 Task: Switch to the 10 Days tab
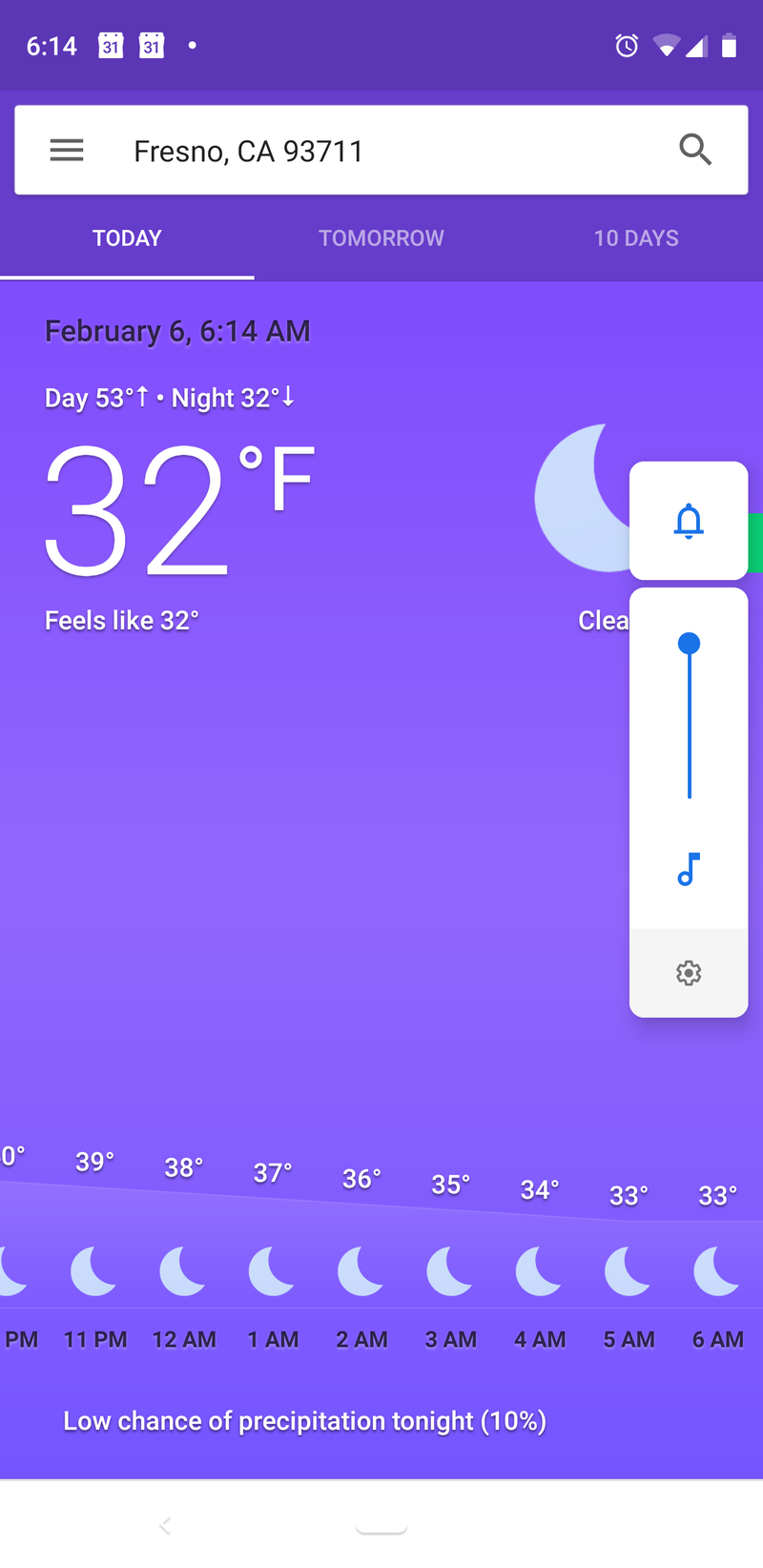636,238
